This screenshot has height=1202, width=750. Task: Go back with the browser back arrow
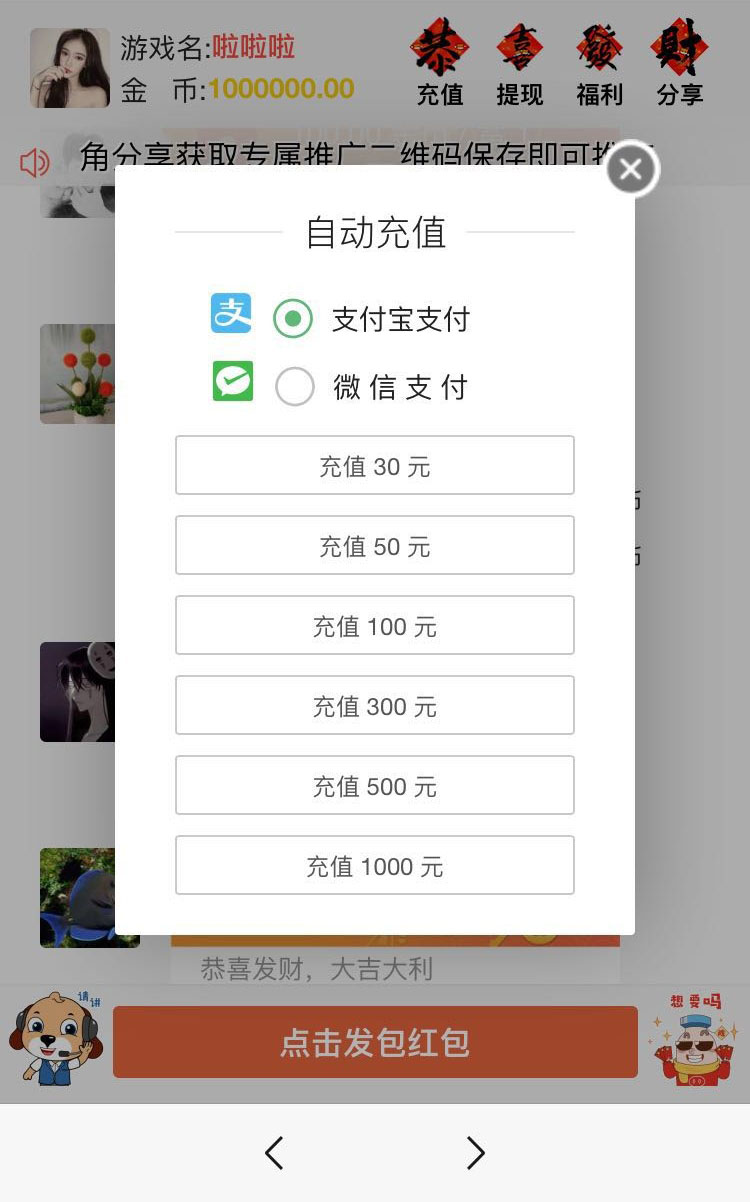pos(274,1153)
